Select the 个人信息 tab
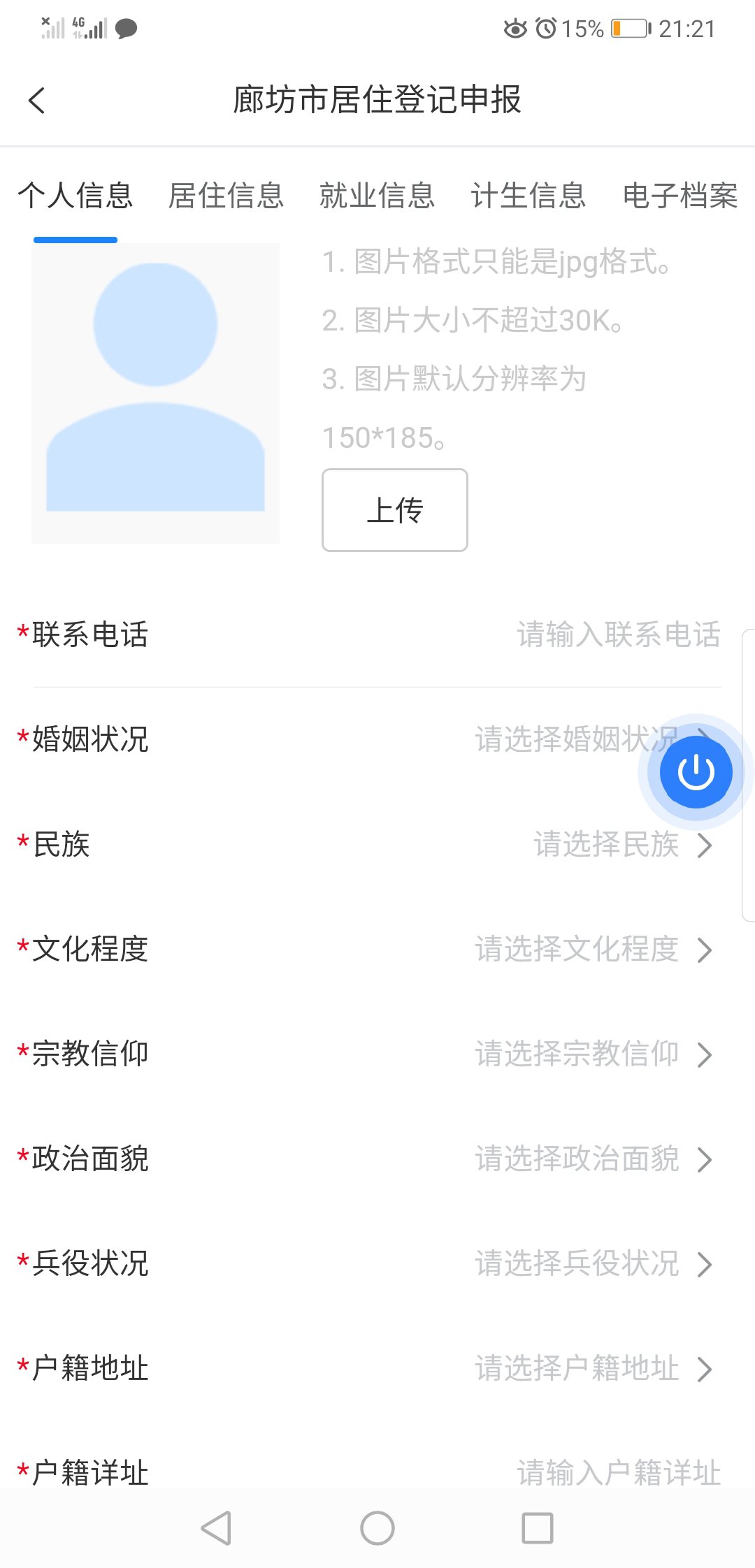The image size is (755, 1568). point(75,196)
